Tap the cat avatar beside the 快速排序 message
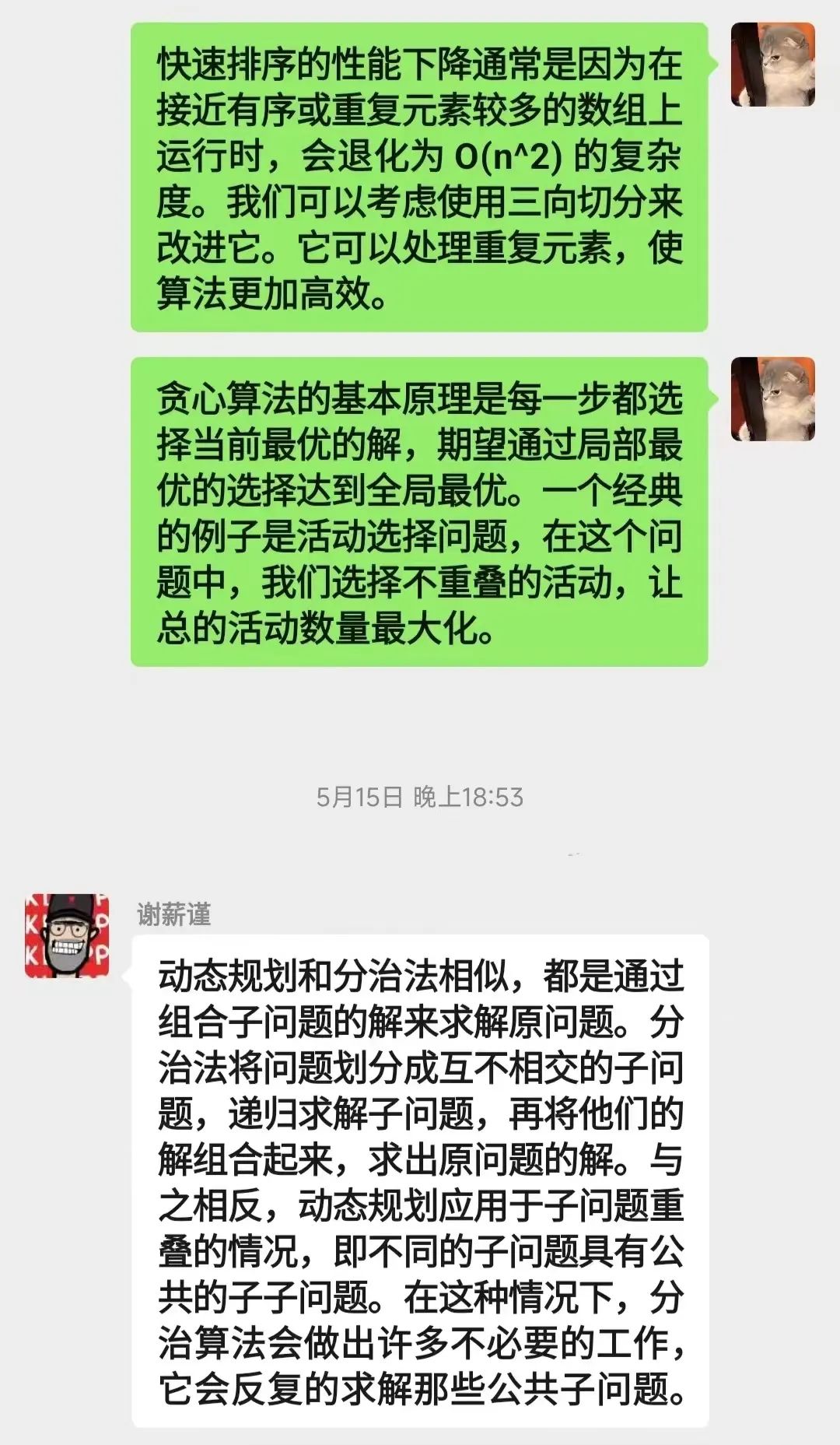The image size is (840, 1445). (772, 65)
